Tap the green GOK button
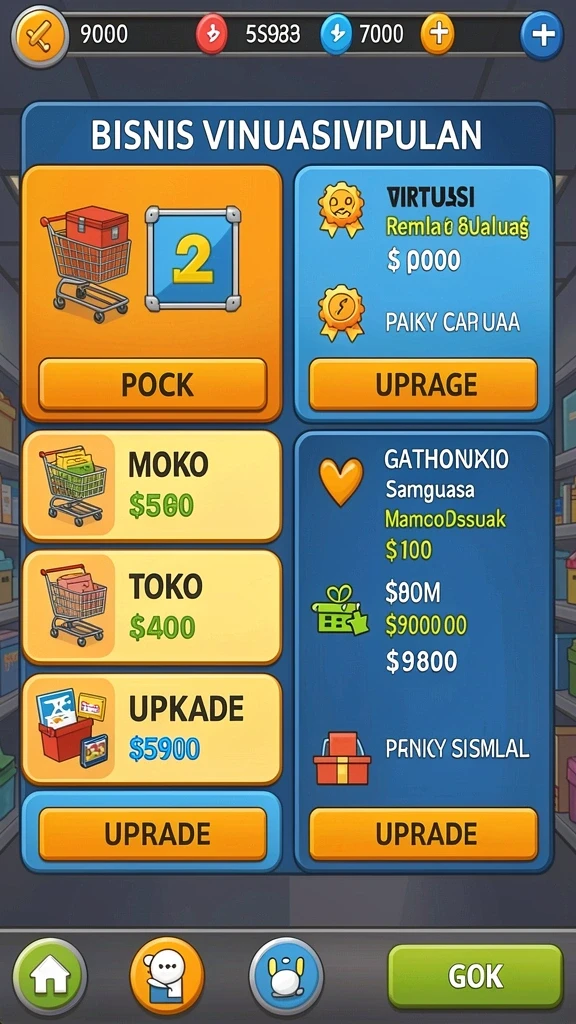Image resolution: width=576 pixels, height=1024 pixels. (x=475, y=976)
